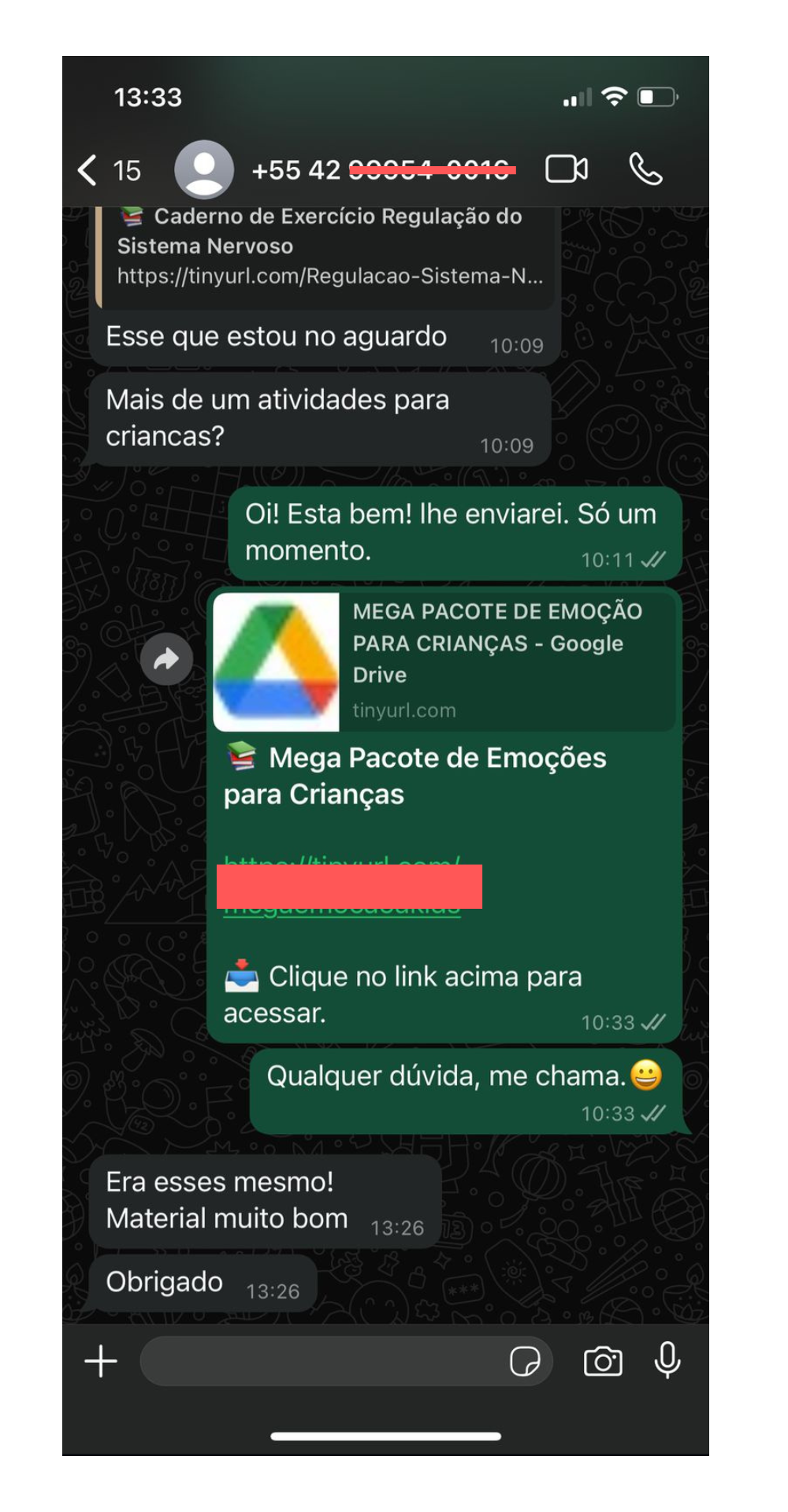Open the attachment plus menu
This screenshot has height=1512, width=788.
(x=101, y=1361)
